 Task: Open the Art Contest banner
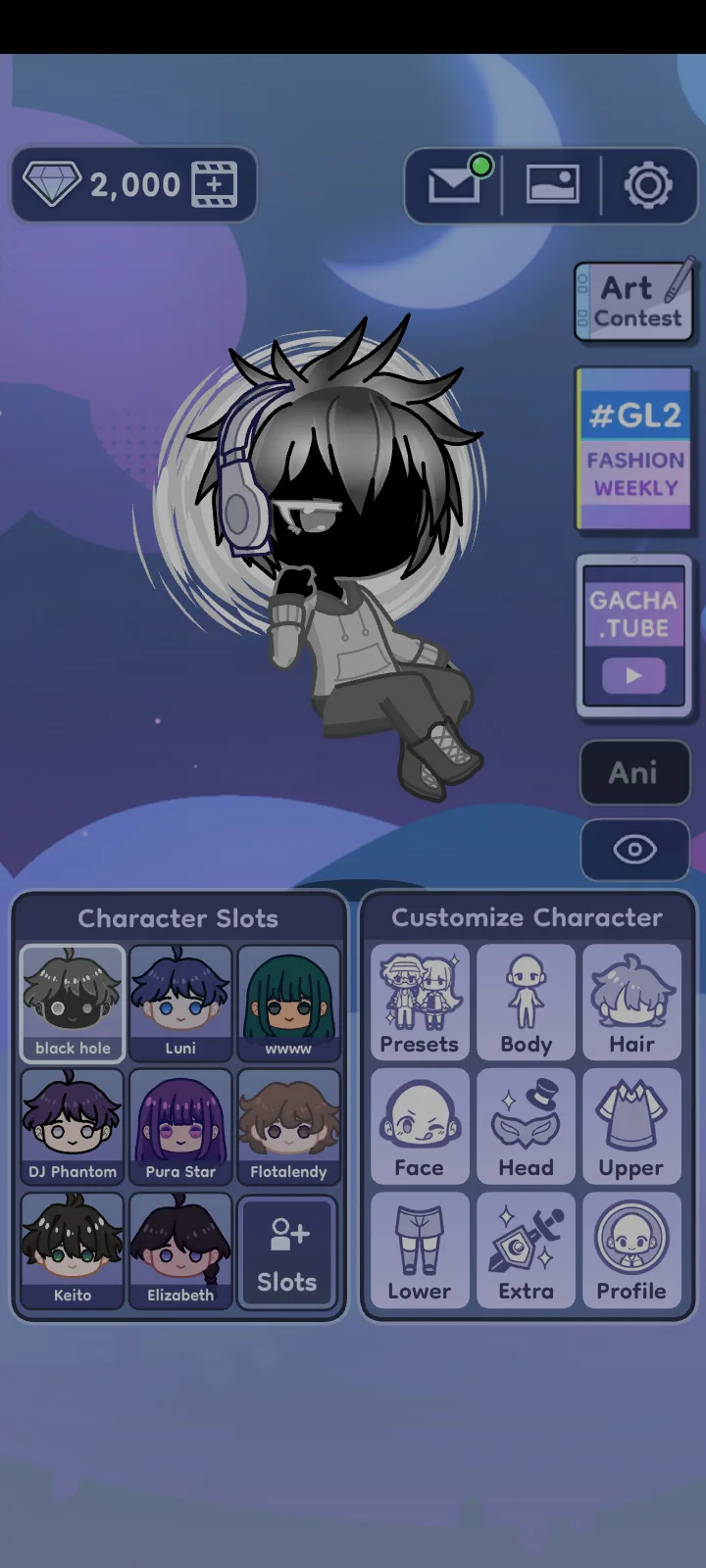point(634,302)
